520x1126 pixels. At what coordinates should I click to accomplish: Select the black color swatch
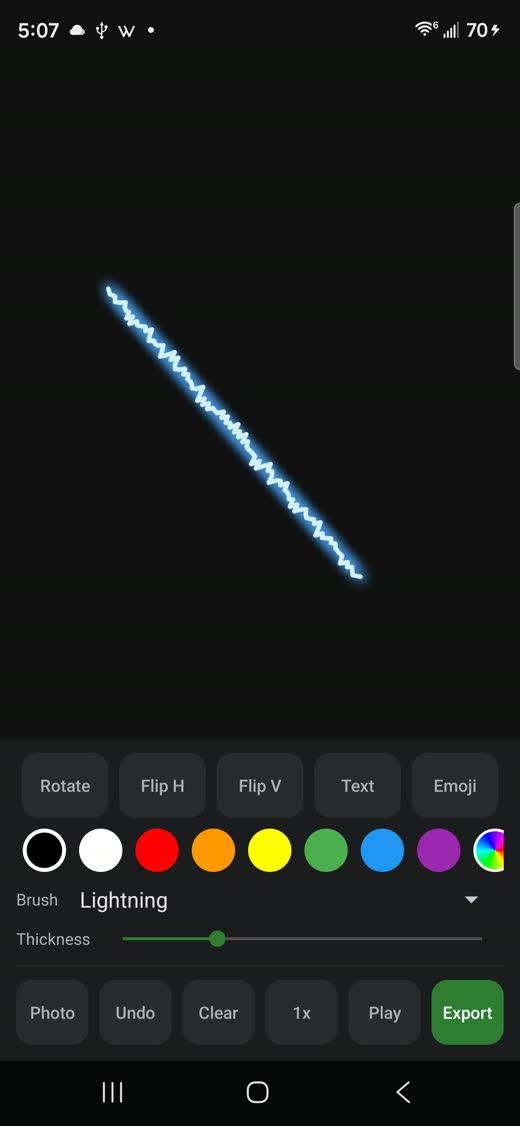pyautogui.click(x=45, y=850)
